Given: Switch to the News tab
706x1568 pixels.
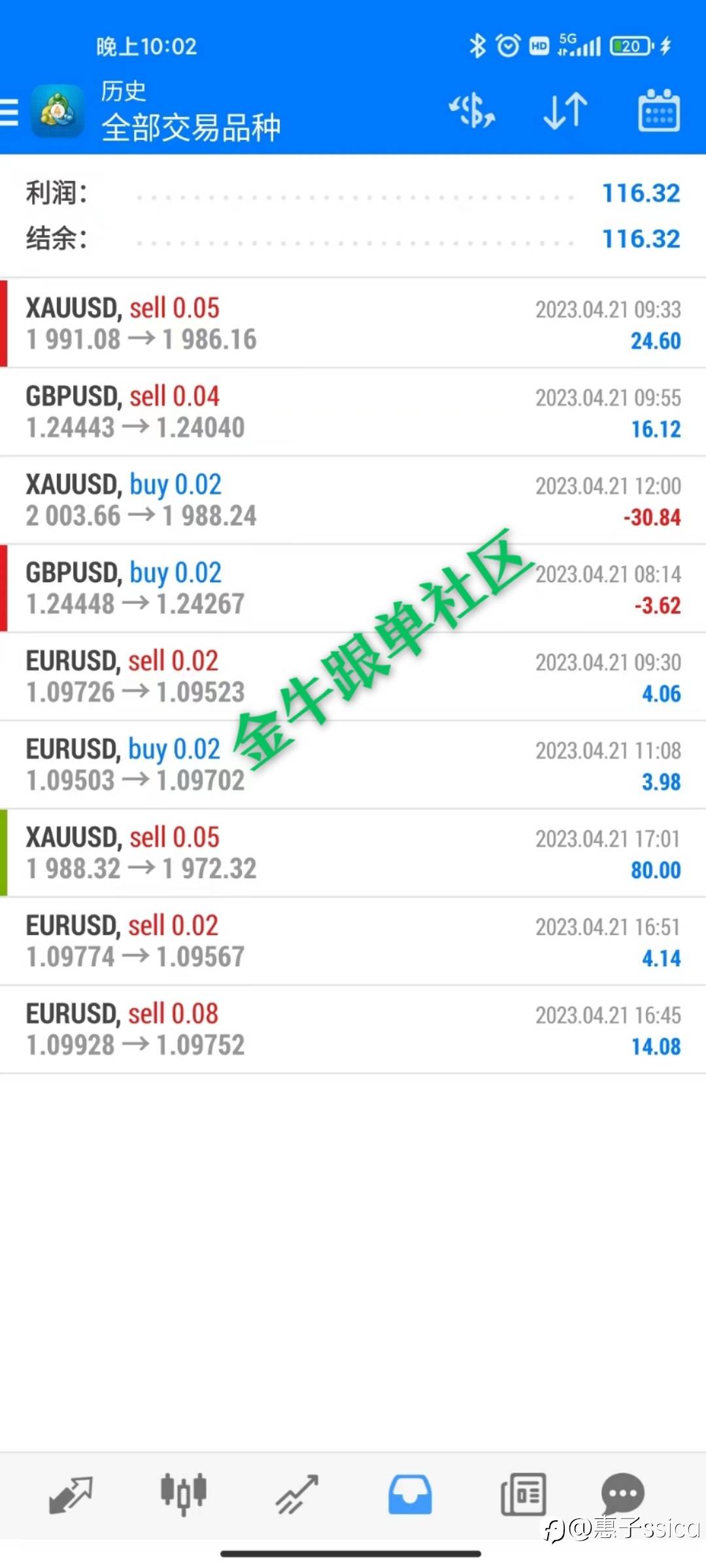Looking at the screenshot, I should pyautogui.click(x=523, y=1494).
